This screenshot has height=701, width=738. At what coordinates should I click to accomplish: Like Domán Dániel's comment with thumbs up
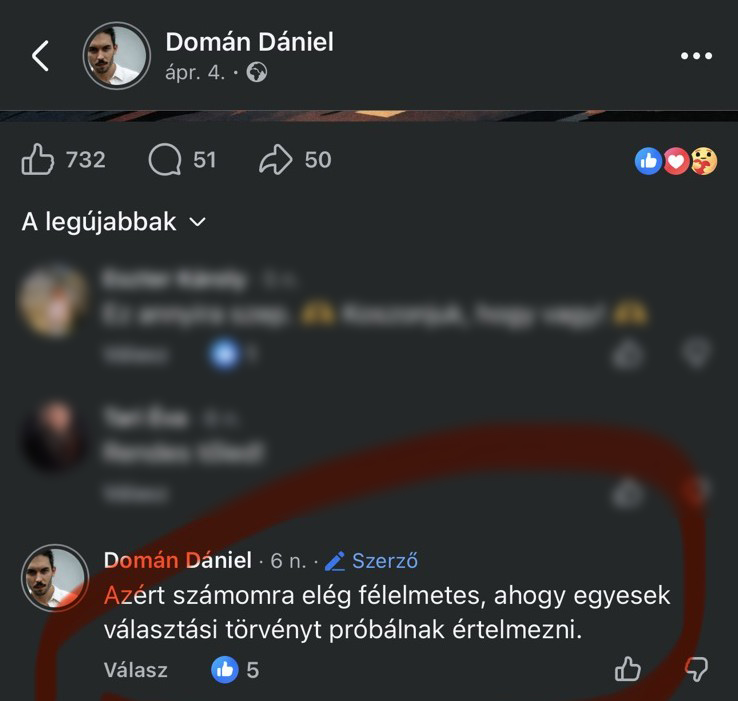[628, 669]
